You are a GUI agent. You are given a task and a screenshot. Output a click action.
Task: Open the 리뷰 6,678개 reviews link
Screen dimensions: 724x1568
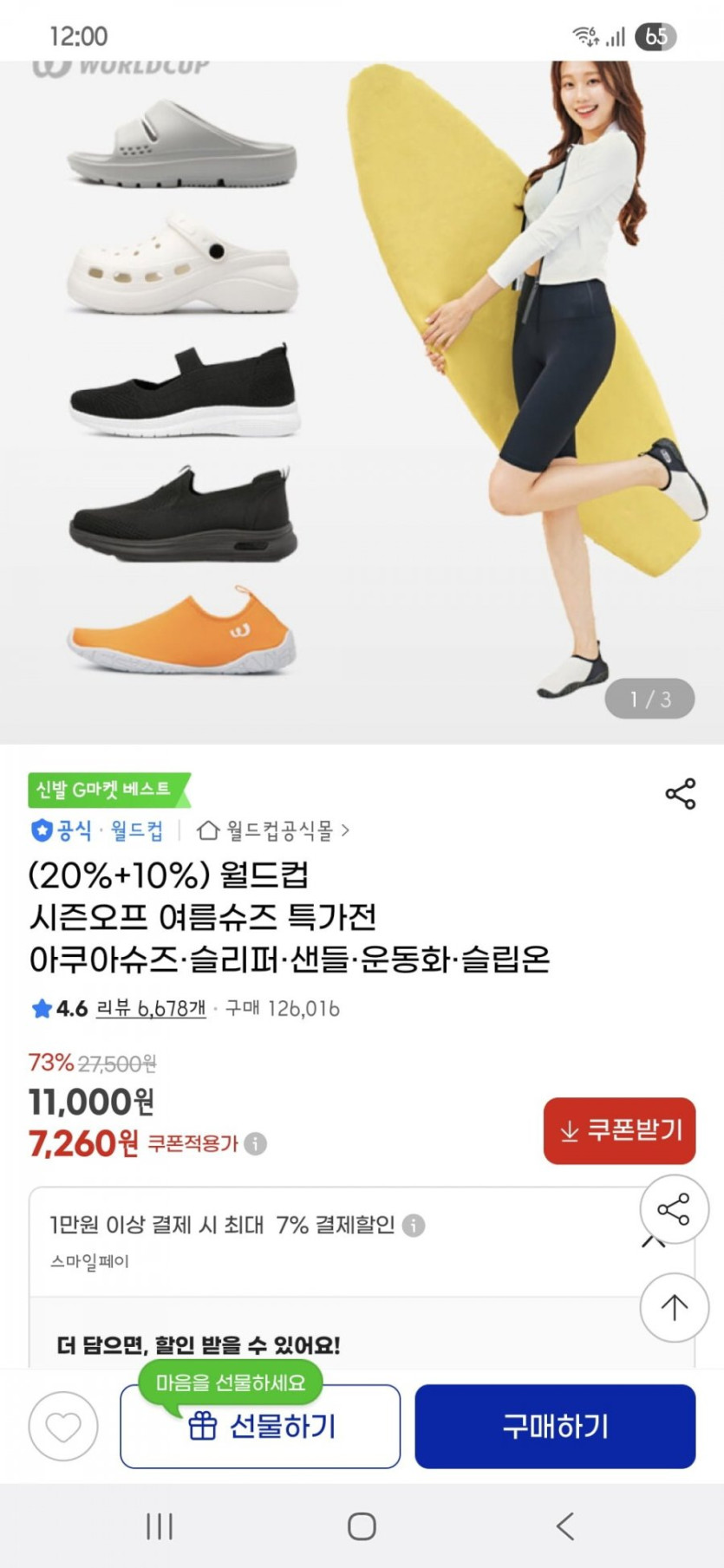[151, 1008]
